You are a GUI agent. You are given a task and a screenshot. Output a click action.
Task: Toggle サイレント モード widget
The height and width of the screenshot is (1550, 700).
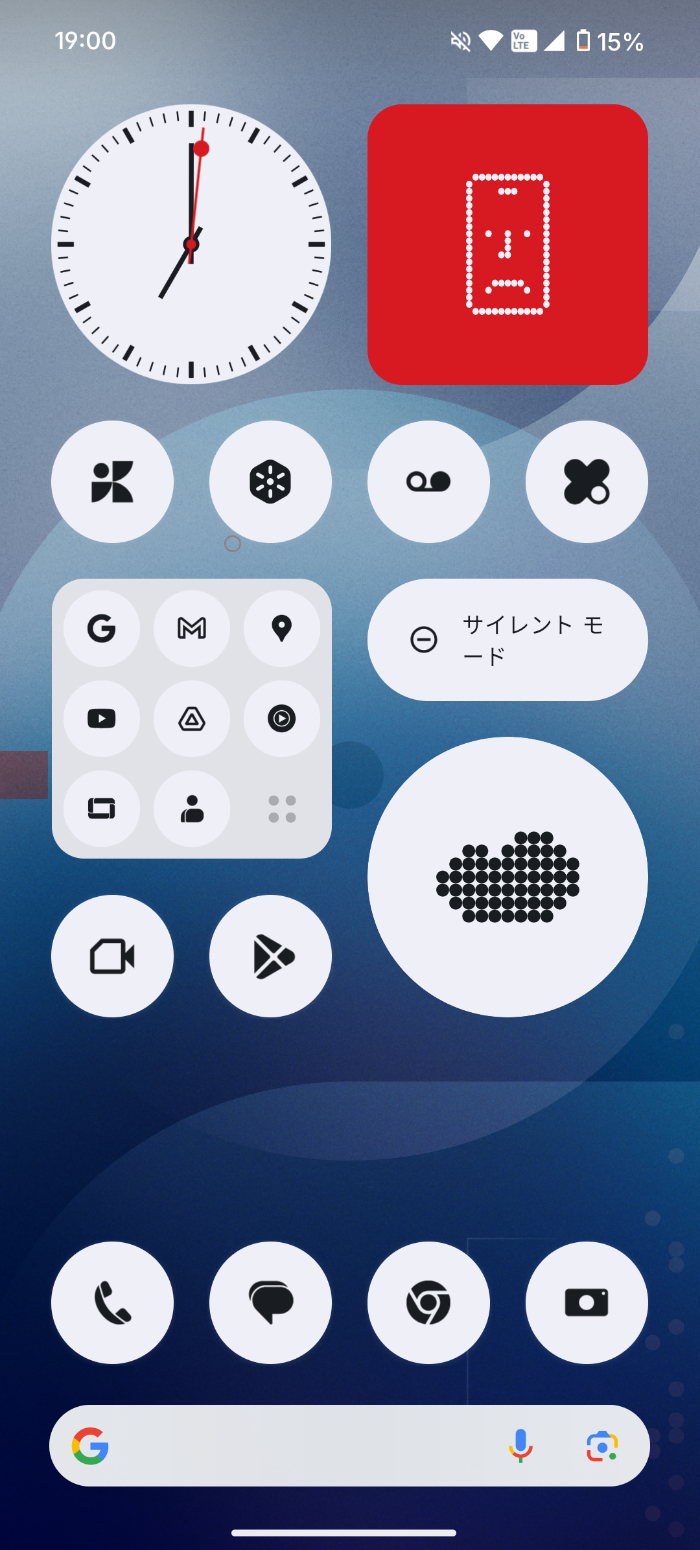tap(508, 640)
